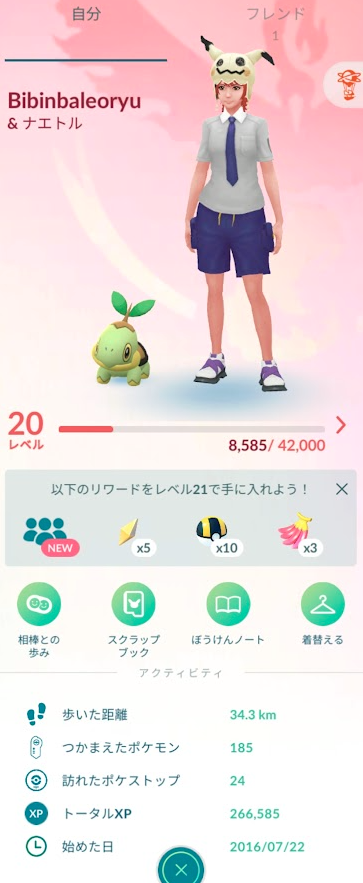Open the balloon icon on the right edge
Screen dimensions: 363x883
(x=348, y=85)
